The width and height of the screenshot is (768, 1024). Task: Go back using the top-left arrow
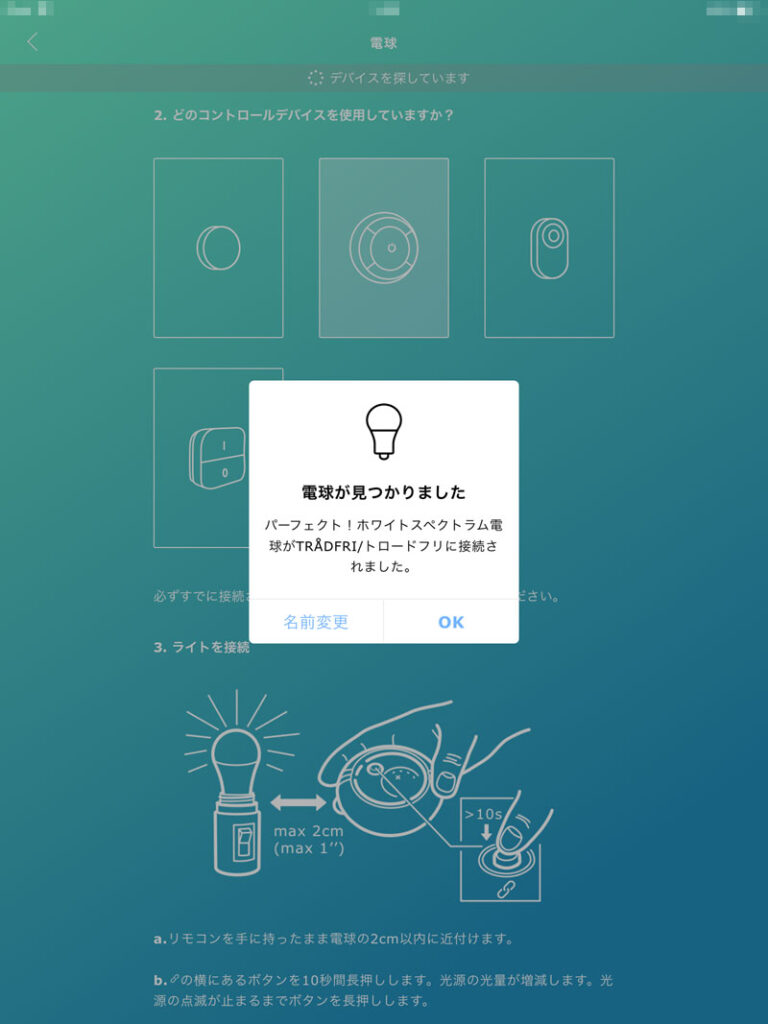tap(32, 42)
